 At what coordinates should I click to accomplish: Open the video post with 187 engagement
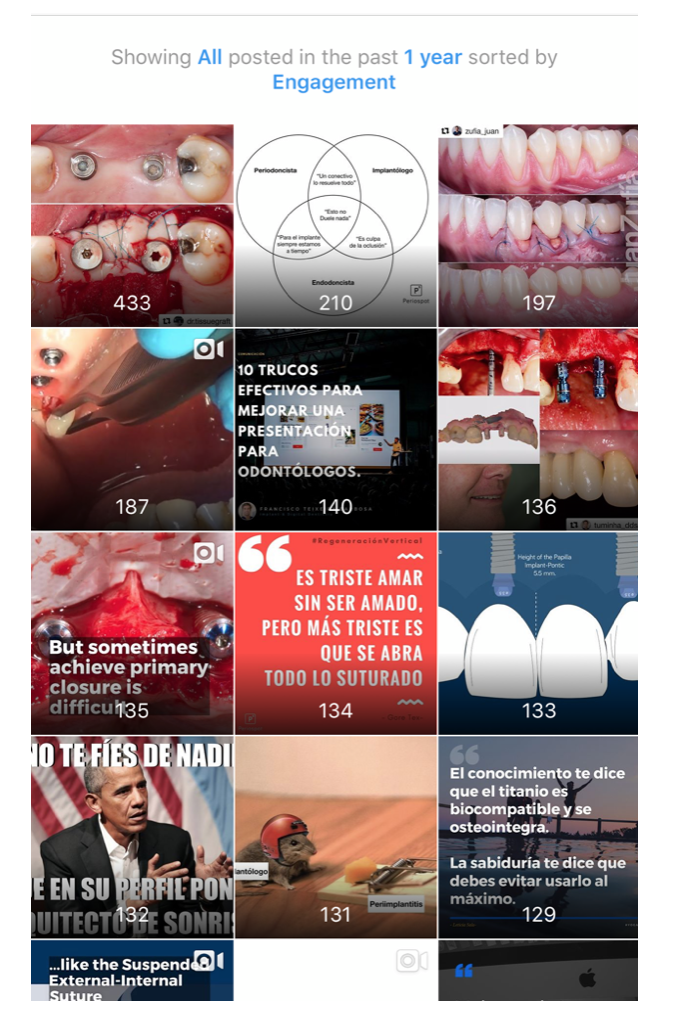tap(132, 429)
